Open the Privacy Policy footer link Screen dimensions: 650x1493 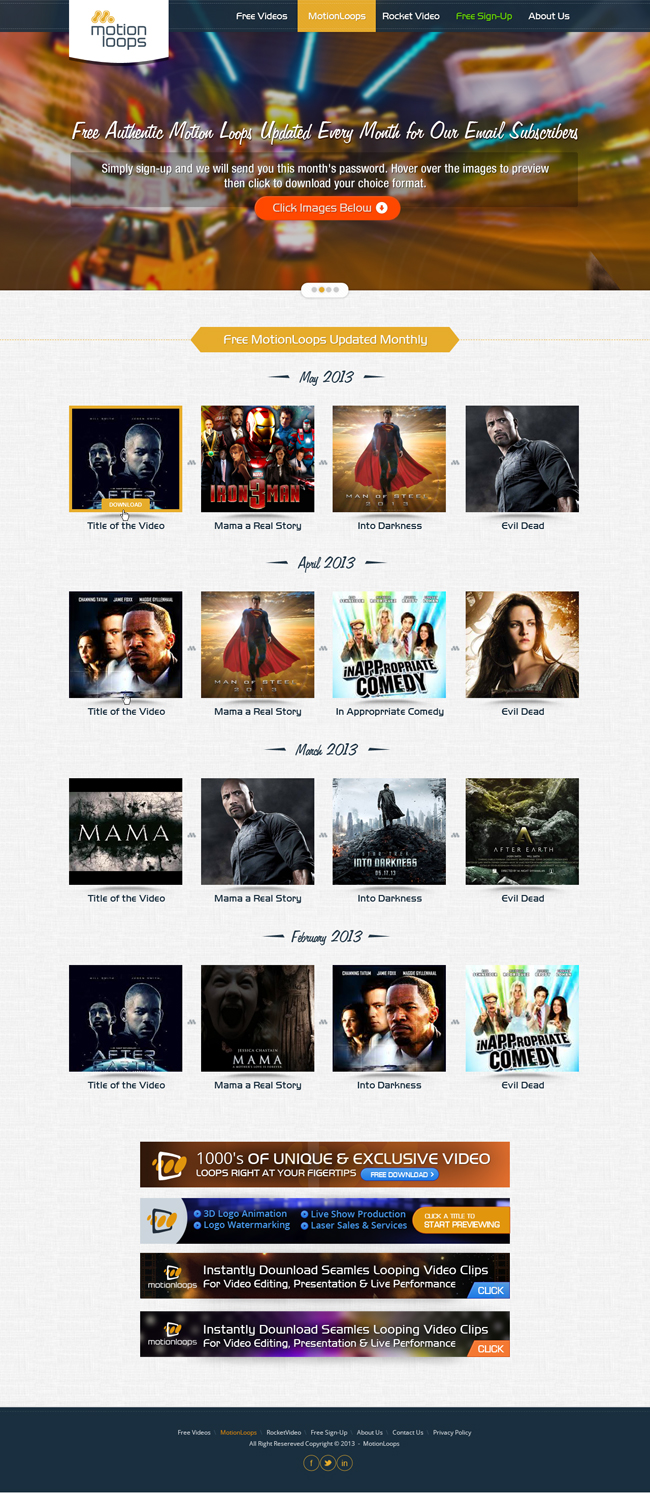(x=452, y=1432)
